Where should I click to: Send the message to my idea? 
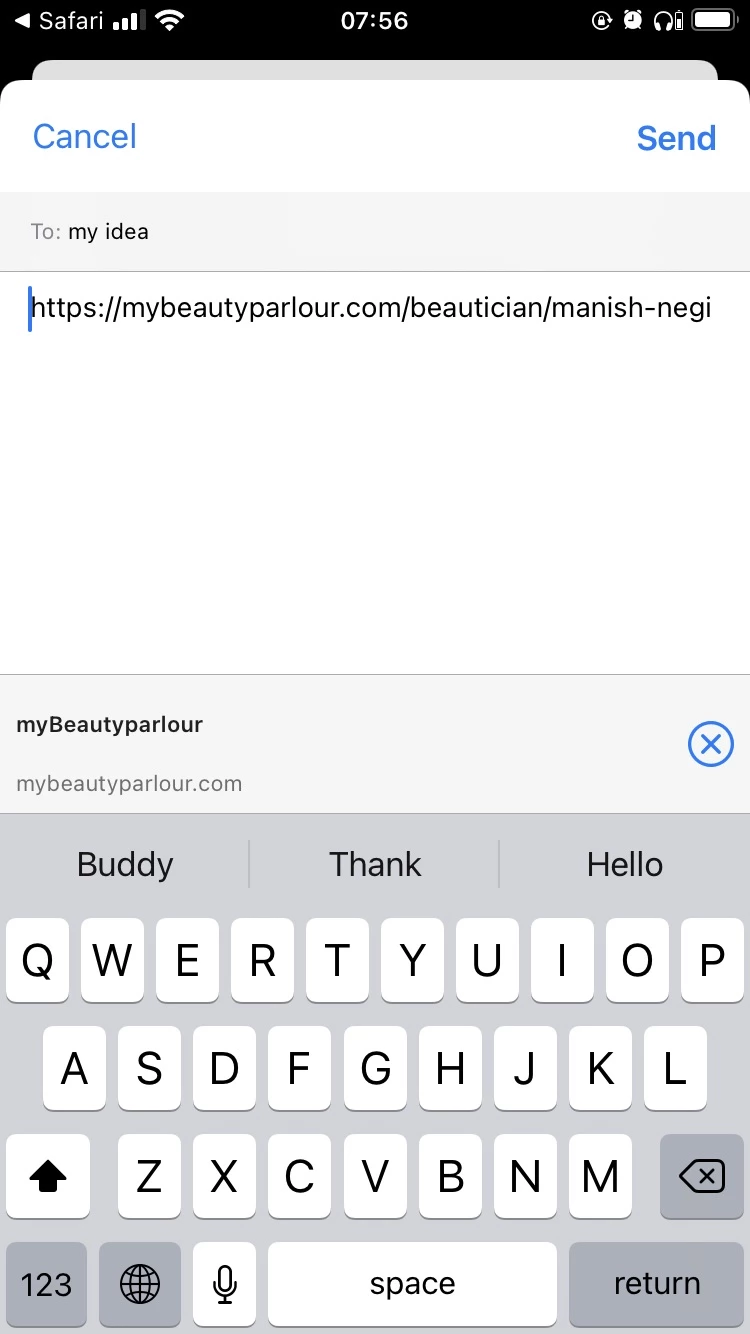click(676, 138)
